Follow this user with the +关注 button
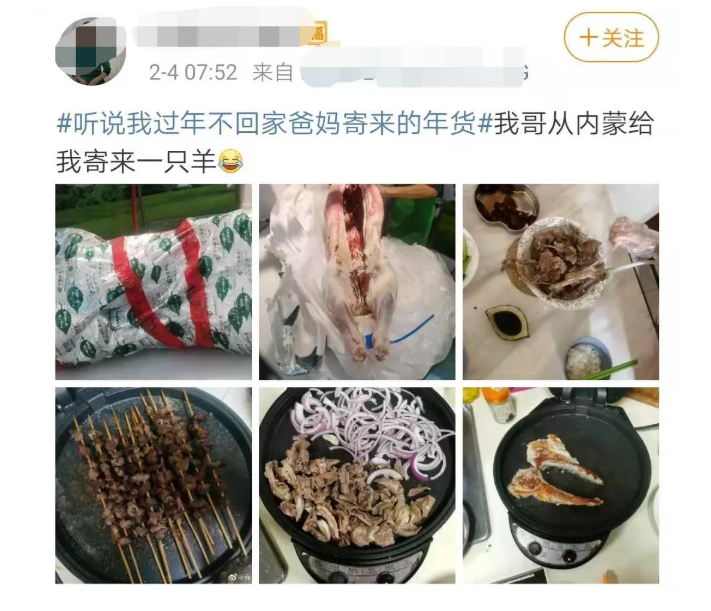Viewport: 711px width, 611px height. click(611, 38)
